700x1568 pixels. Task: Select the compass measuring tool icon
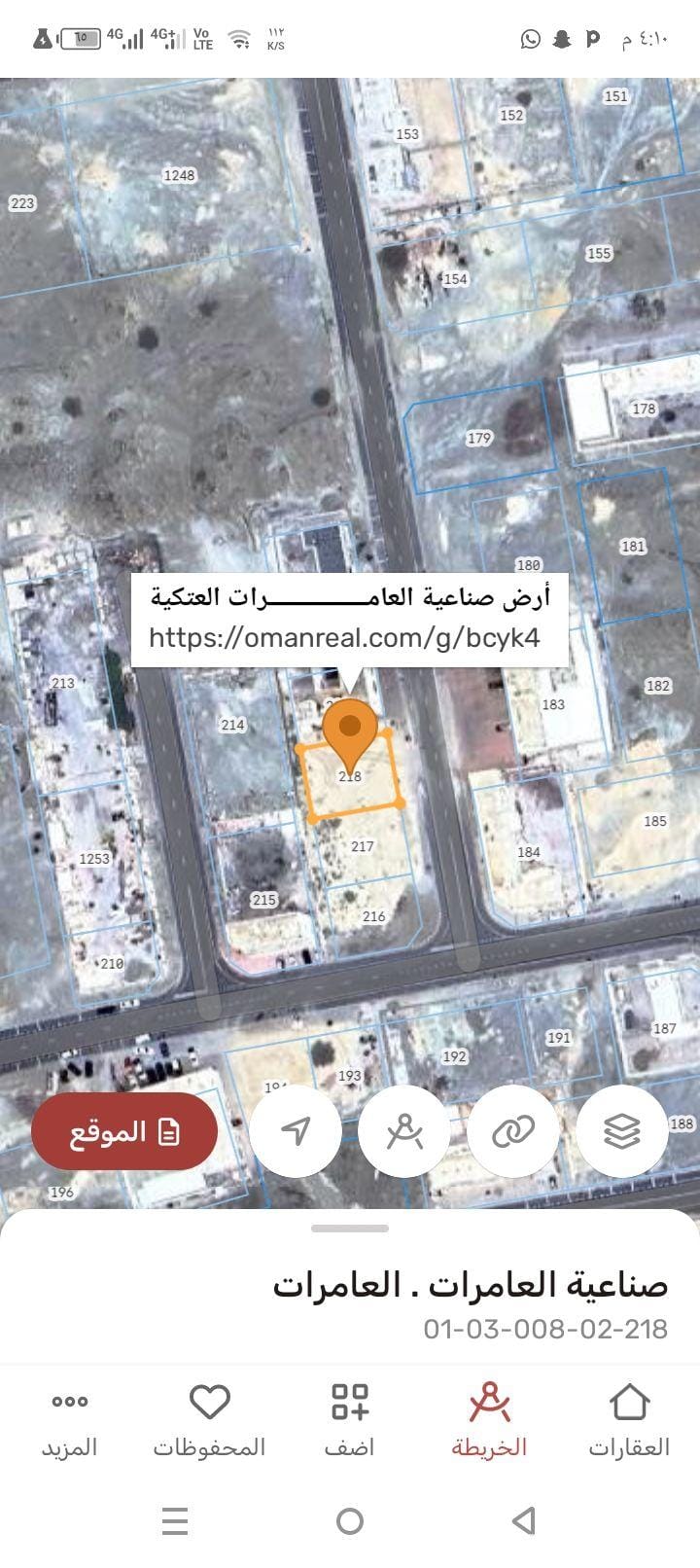404,1131
